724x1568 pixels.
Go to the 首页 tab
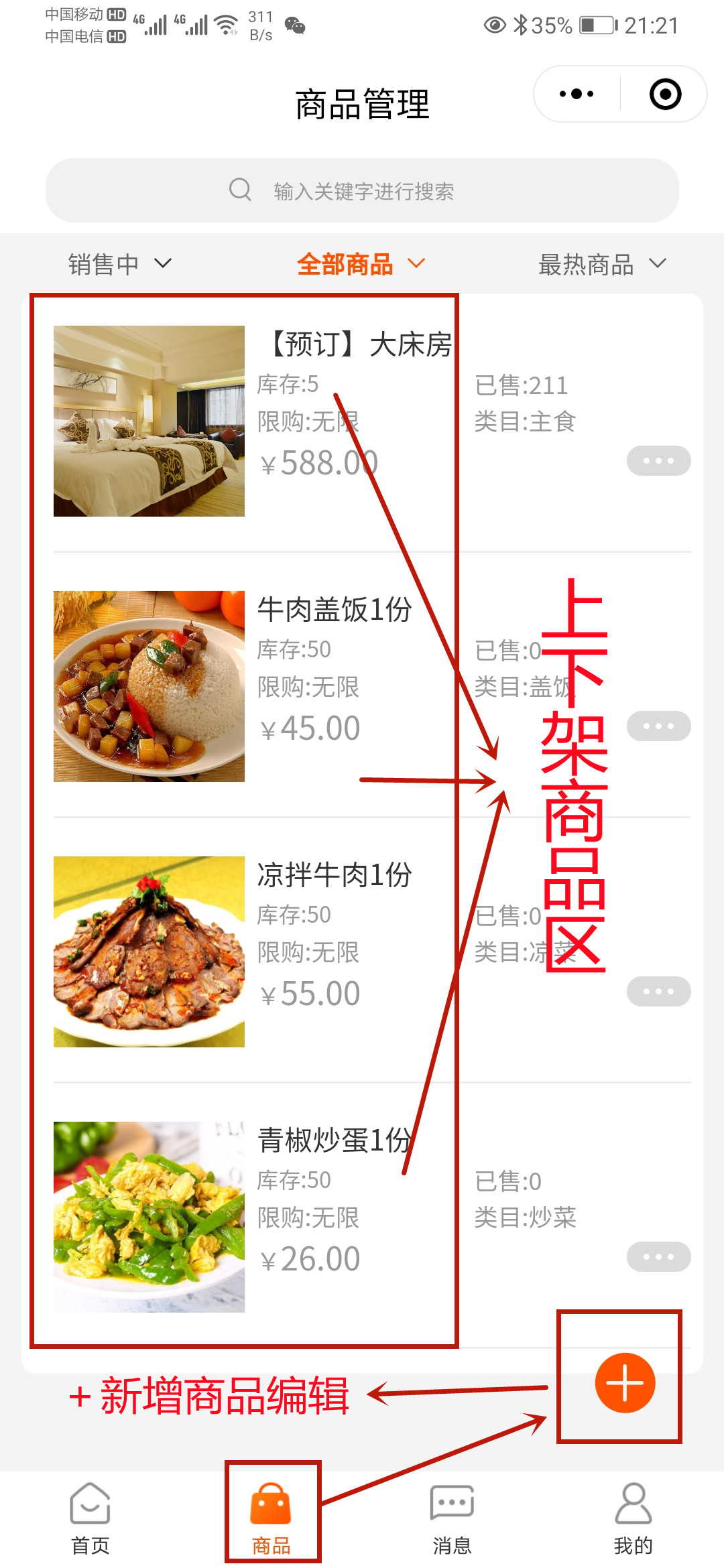[90, 1518]
